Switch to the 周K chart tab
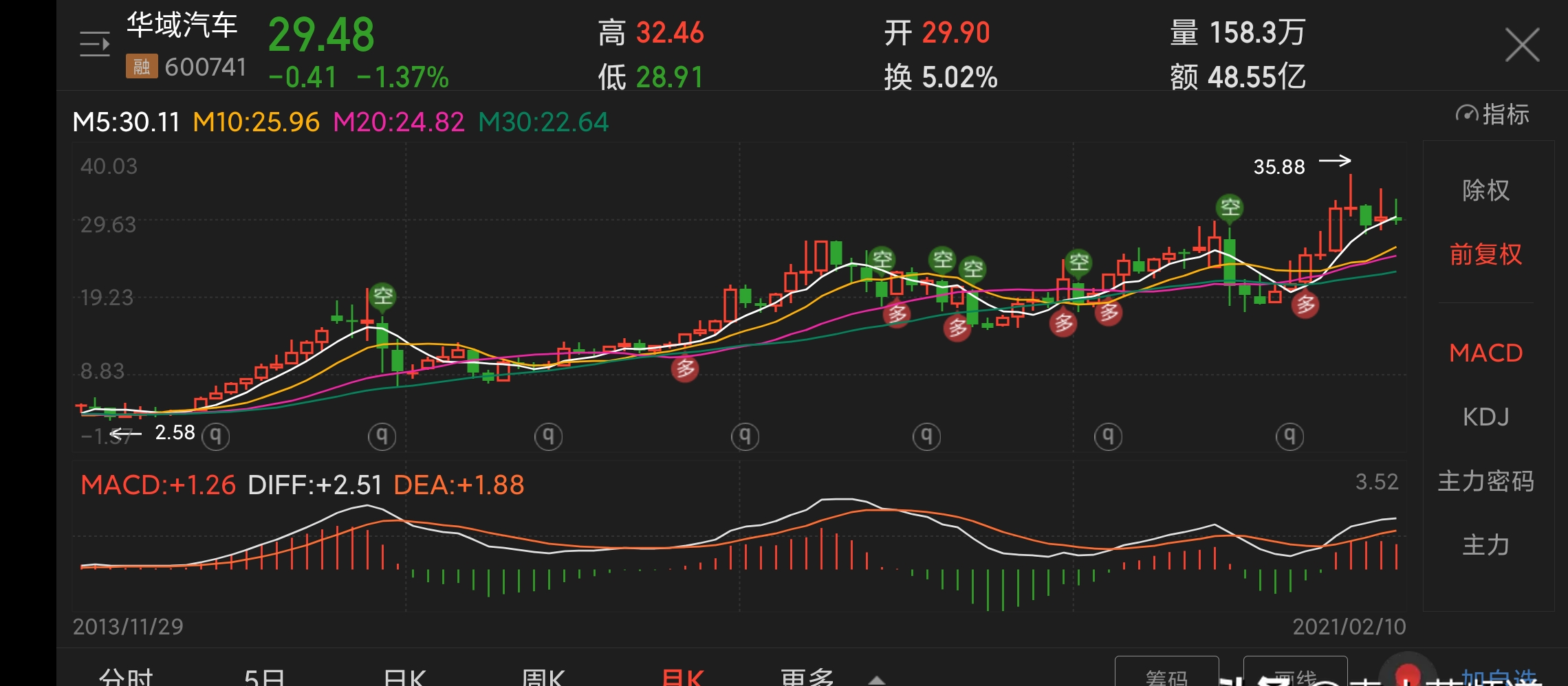Screen dimensions: 1568x686 [543, 677]
